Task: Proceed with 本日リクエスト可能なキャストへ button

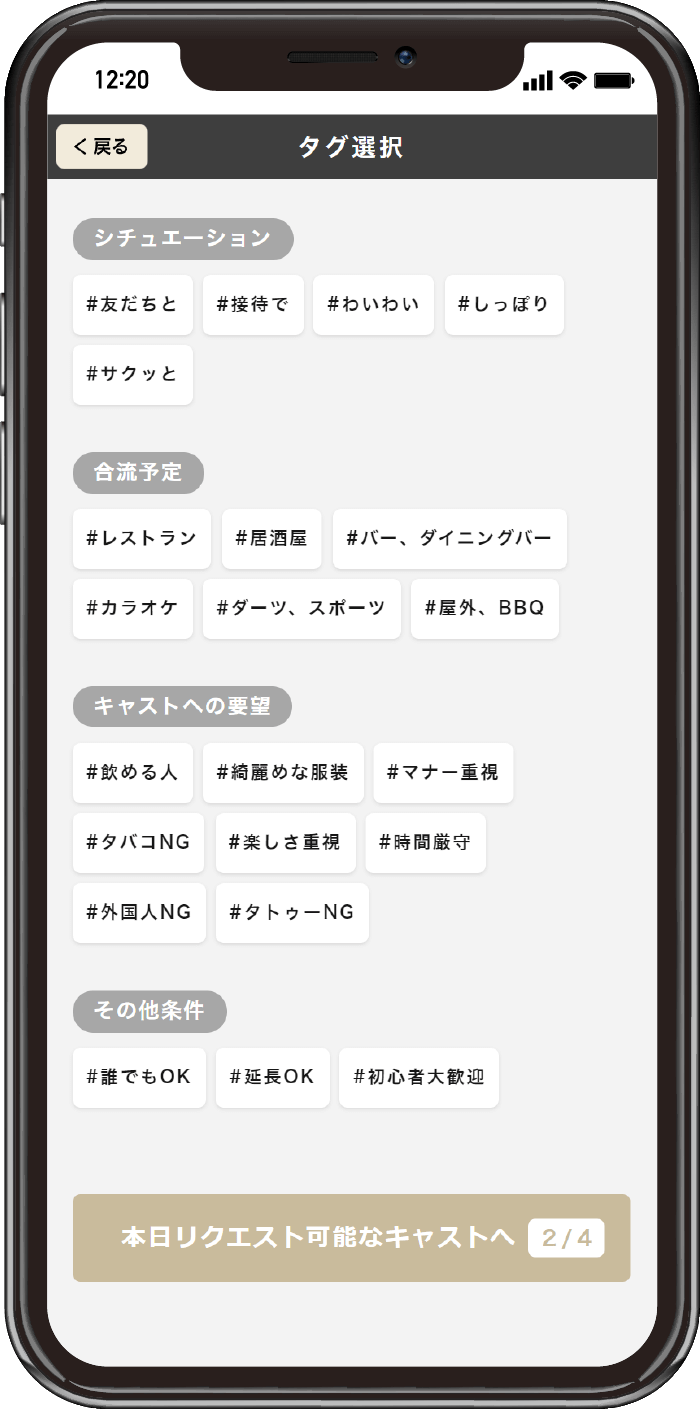Action: pos(351,1237)
